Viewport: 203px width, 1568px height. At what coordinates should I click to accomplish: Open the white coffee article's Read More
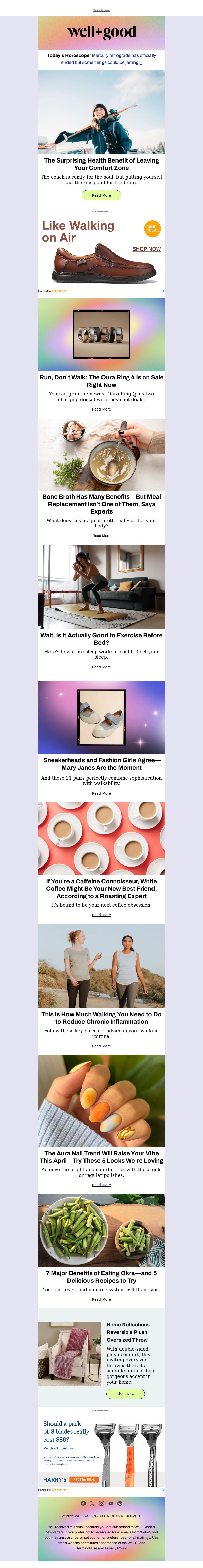pyautogui.click(x=101, y=915)
